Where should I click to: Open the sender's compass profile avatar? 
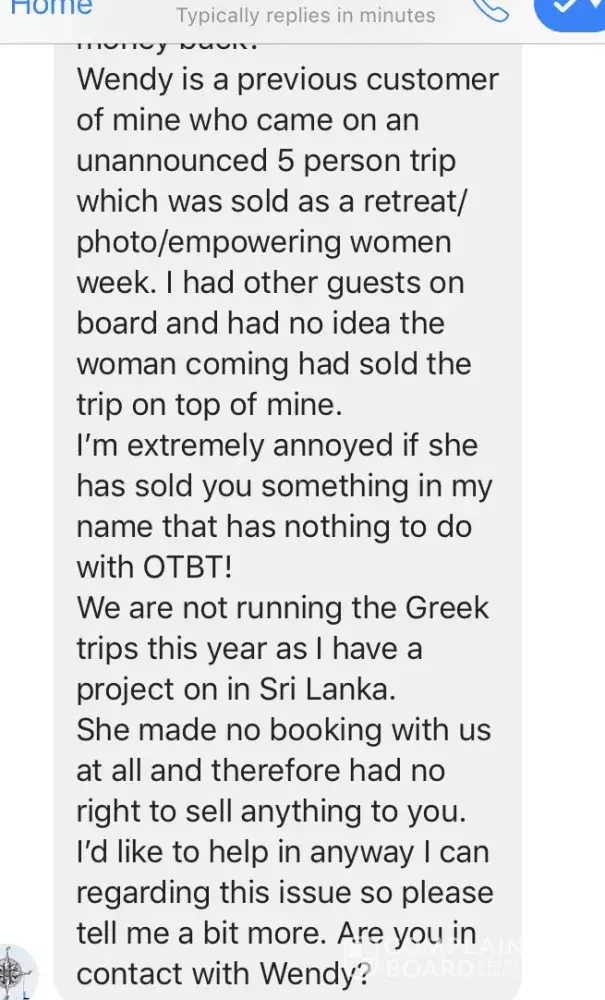click(x=17, y=973)
